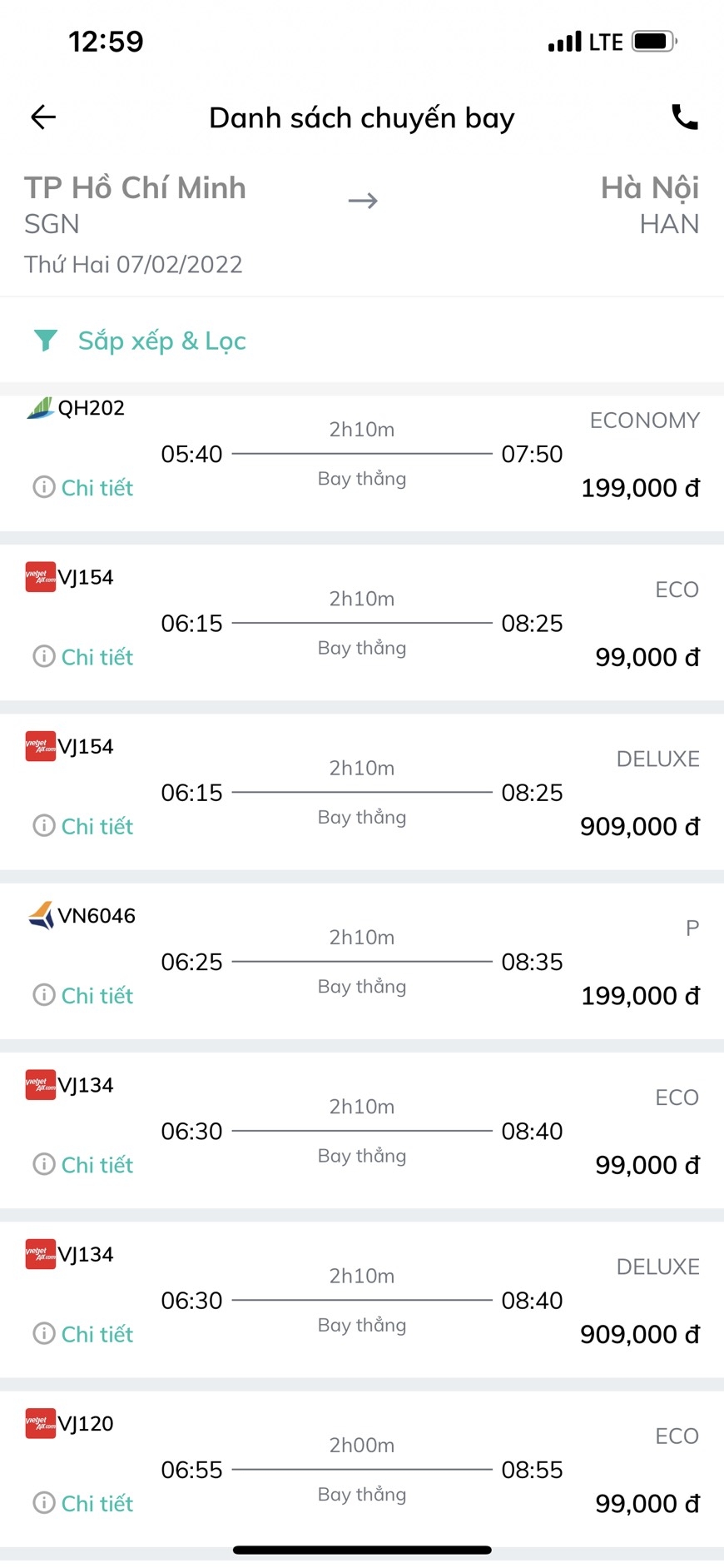724x1568 pixels.
Task: Open Chi tiết for flight VJ134 at 06:30
Action: (x=97, y=1164)
